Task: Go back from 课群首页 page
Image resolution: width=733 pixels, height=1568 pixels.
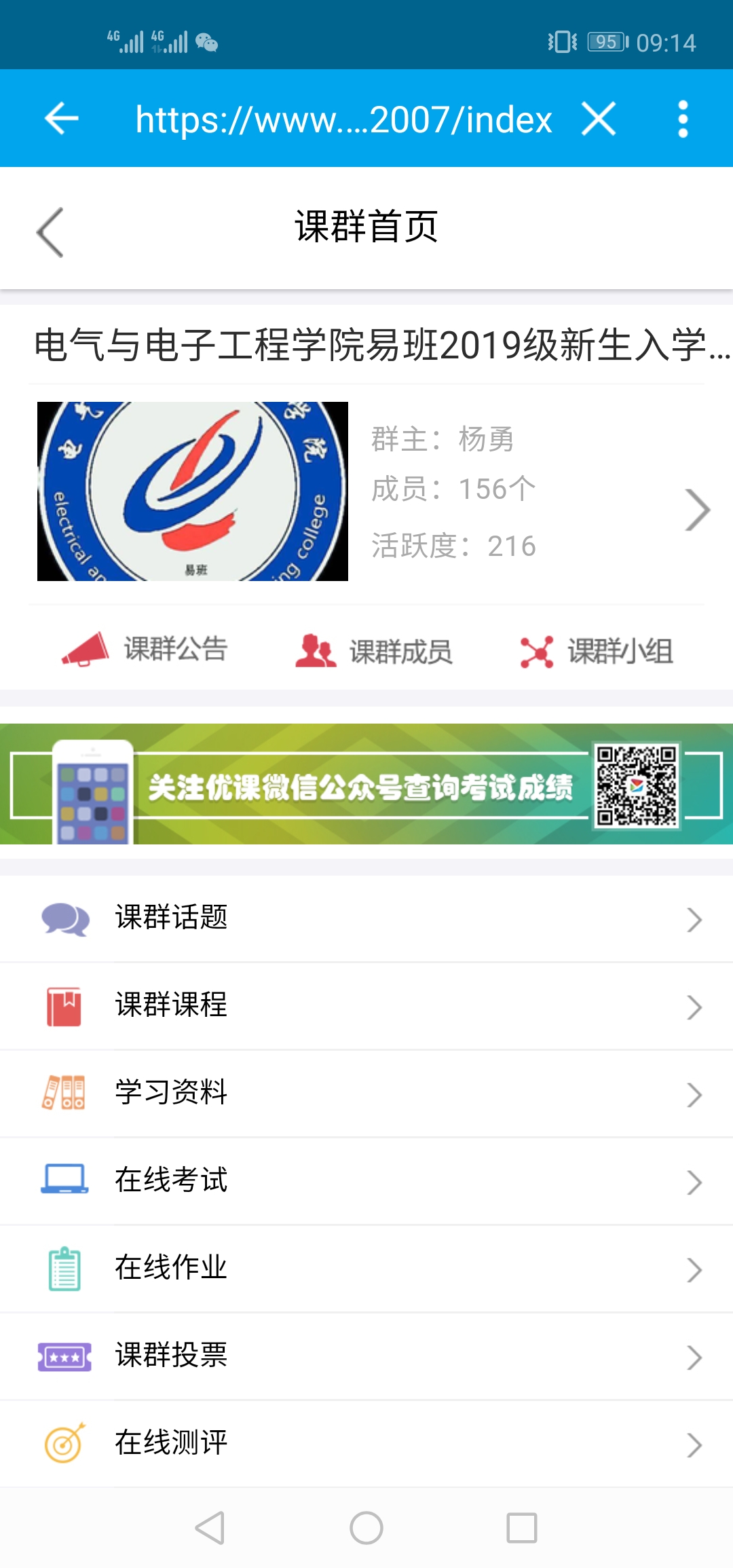Action: click(50, 232)
